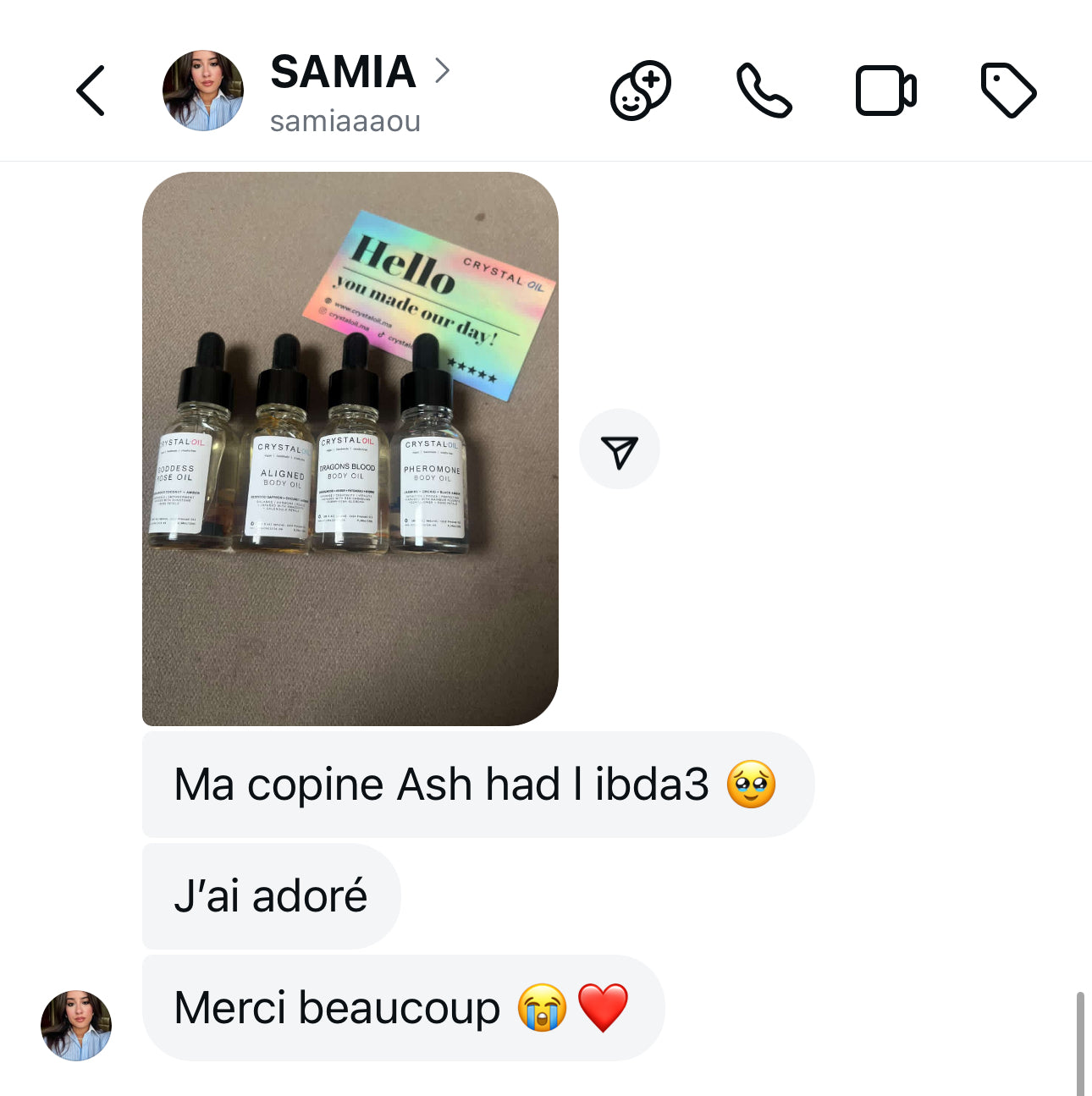The width and height of the screenshot is (1092, 1096).
Task: Tap SAMIA's profile picture in the header
Action: (x=203, y=91)
